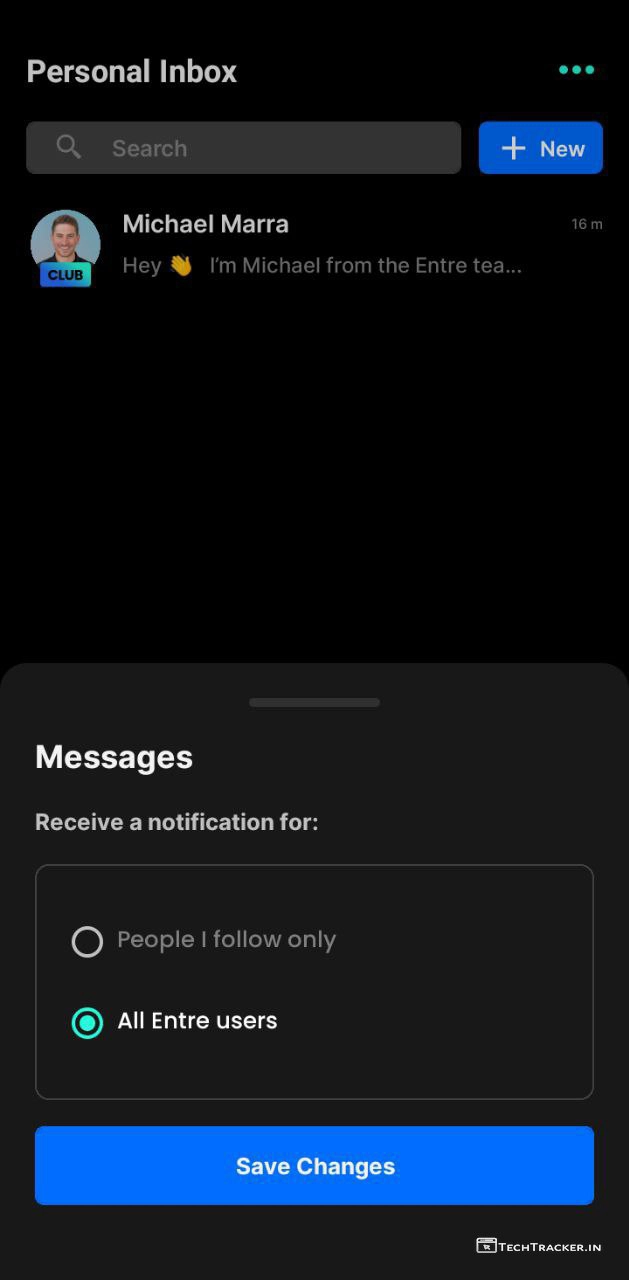Open the three-dot options menu
The image size is (629, 1280).
click(x=576, y=70)
